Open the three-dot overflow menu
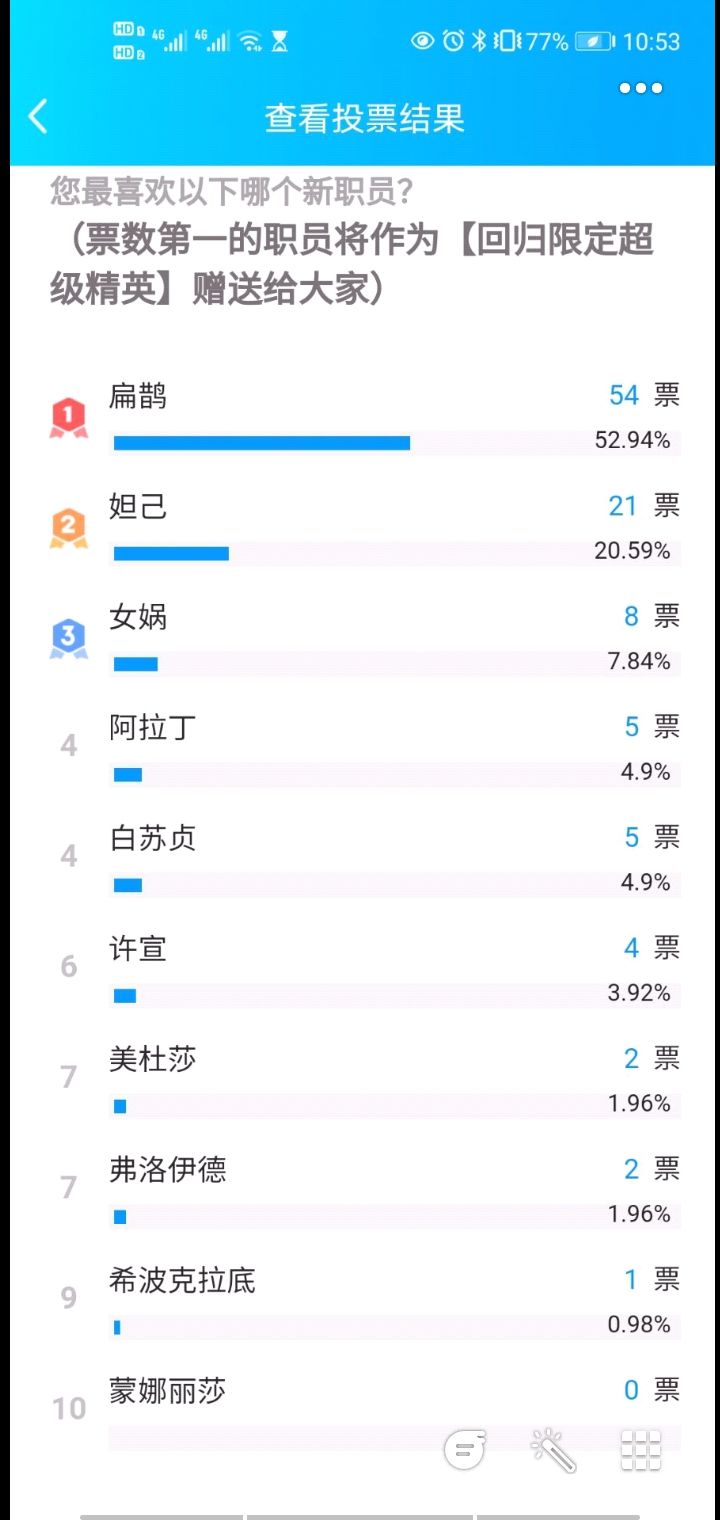The image size is (720, 1520). (x=640, y=88)
